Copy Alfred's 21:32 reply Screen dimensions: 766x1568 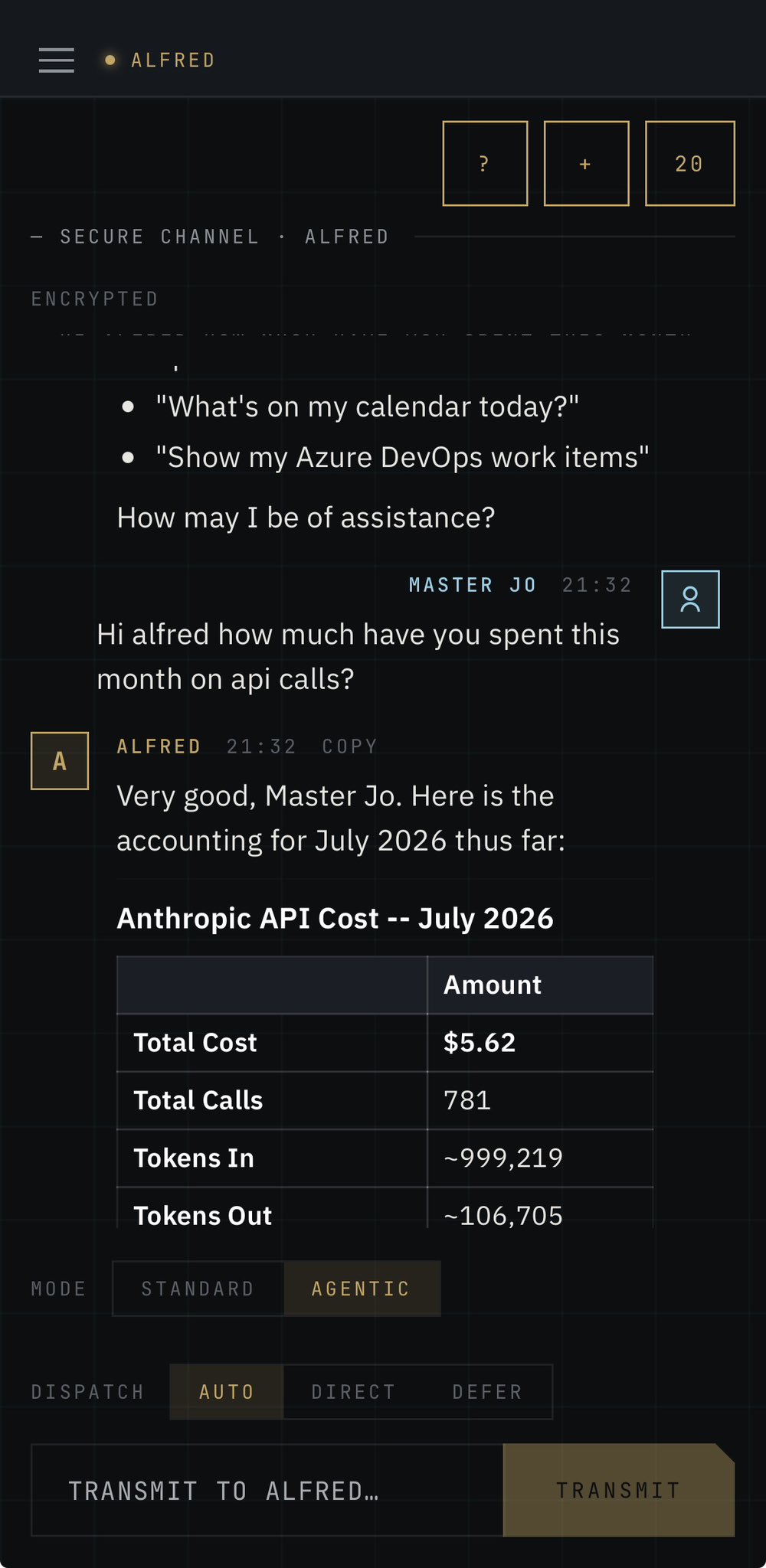pos(349,746)
